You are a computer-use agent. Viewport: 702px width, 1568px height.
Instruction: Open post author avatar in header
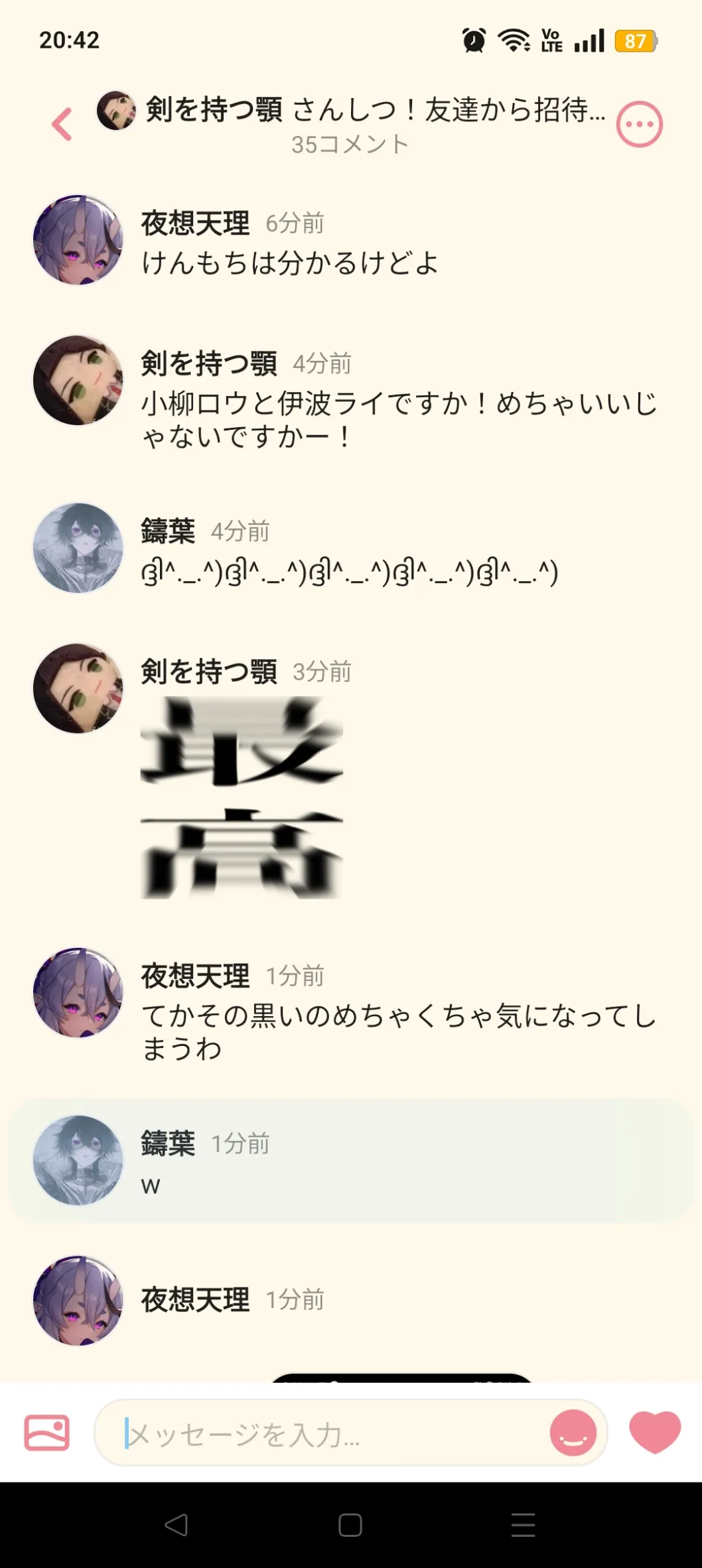116,110
